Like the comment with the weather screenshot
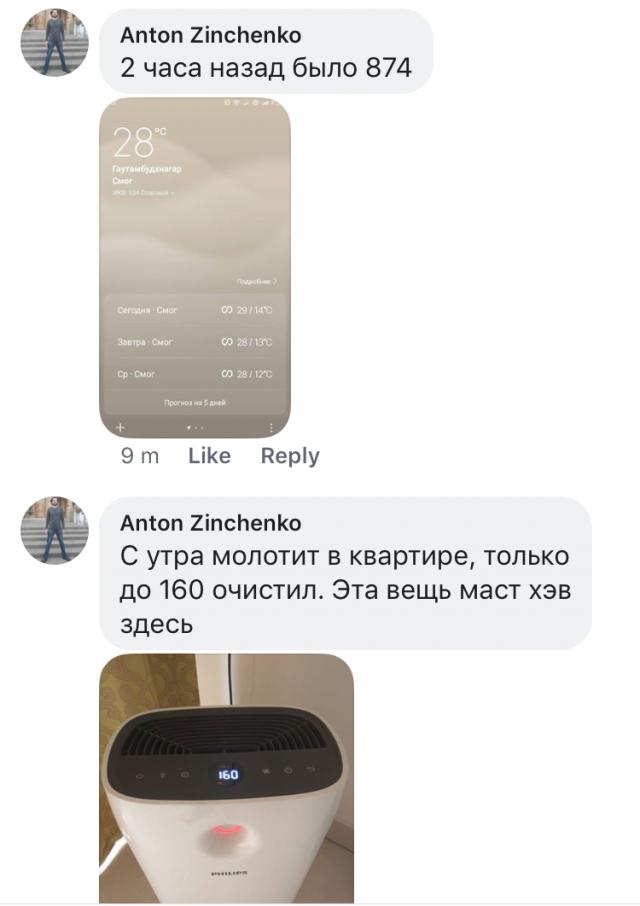The image size is (640, 906). click(209, 456)
